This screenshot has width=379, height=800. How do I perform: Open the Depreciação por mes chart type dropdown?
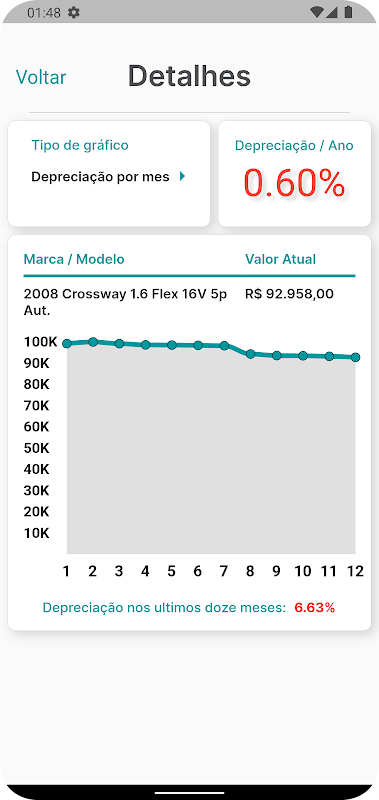pos(108,177)
